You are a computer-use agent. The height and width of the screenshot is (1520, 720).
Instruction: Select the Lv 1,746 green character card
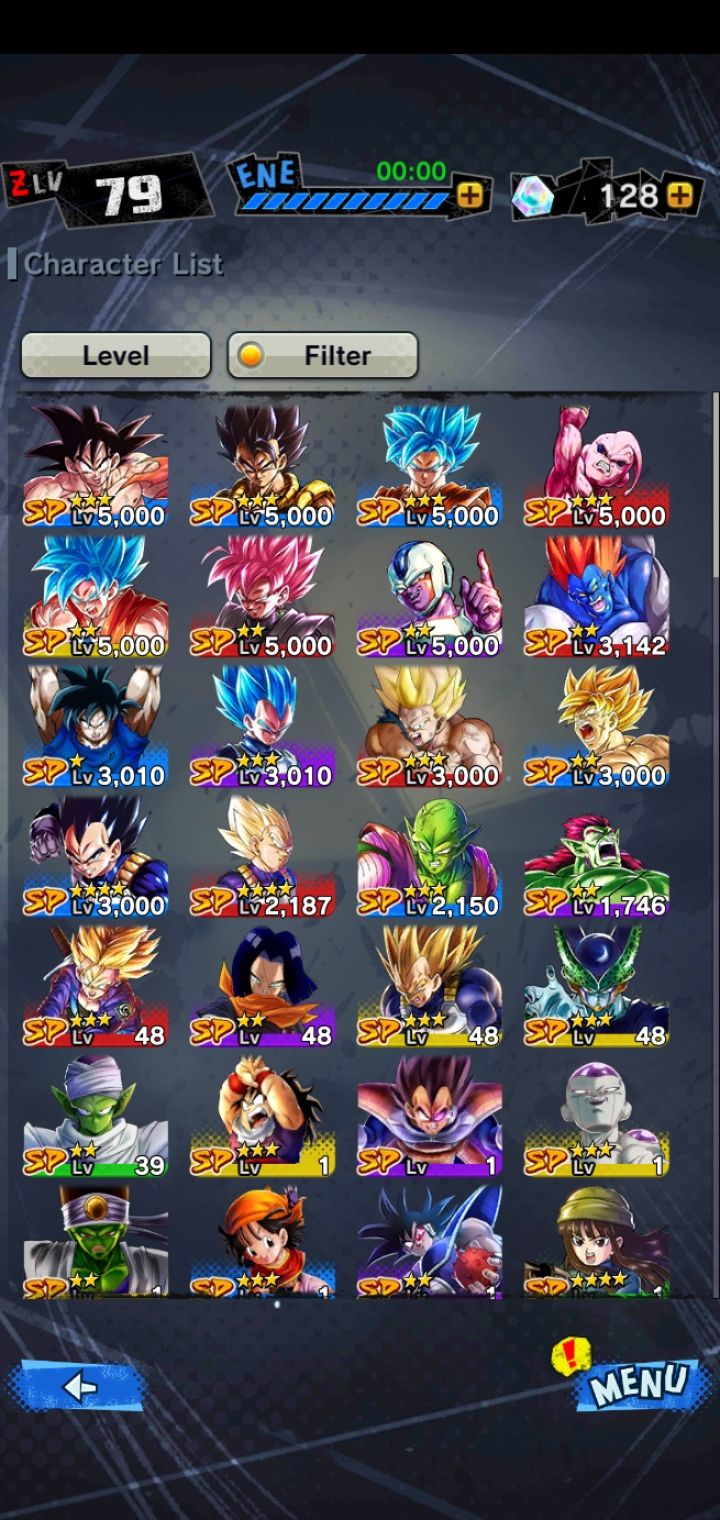coord(596,856)
